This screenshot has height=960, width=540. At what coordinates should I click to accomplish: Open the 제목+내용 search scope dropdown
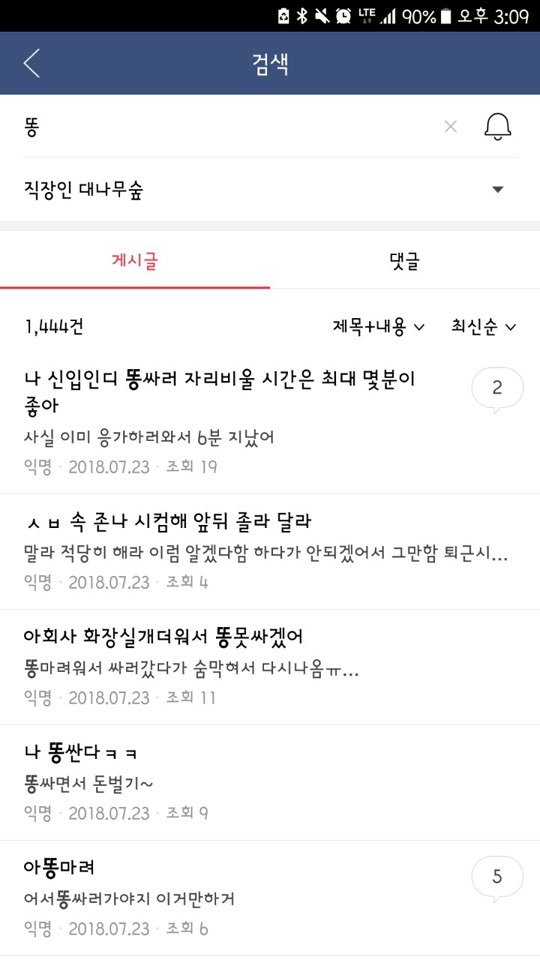coord(378,327)
